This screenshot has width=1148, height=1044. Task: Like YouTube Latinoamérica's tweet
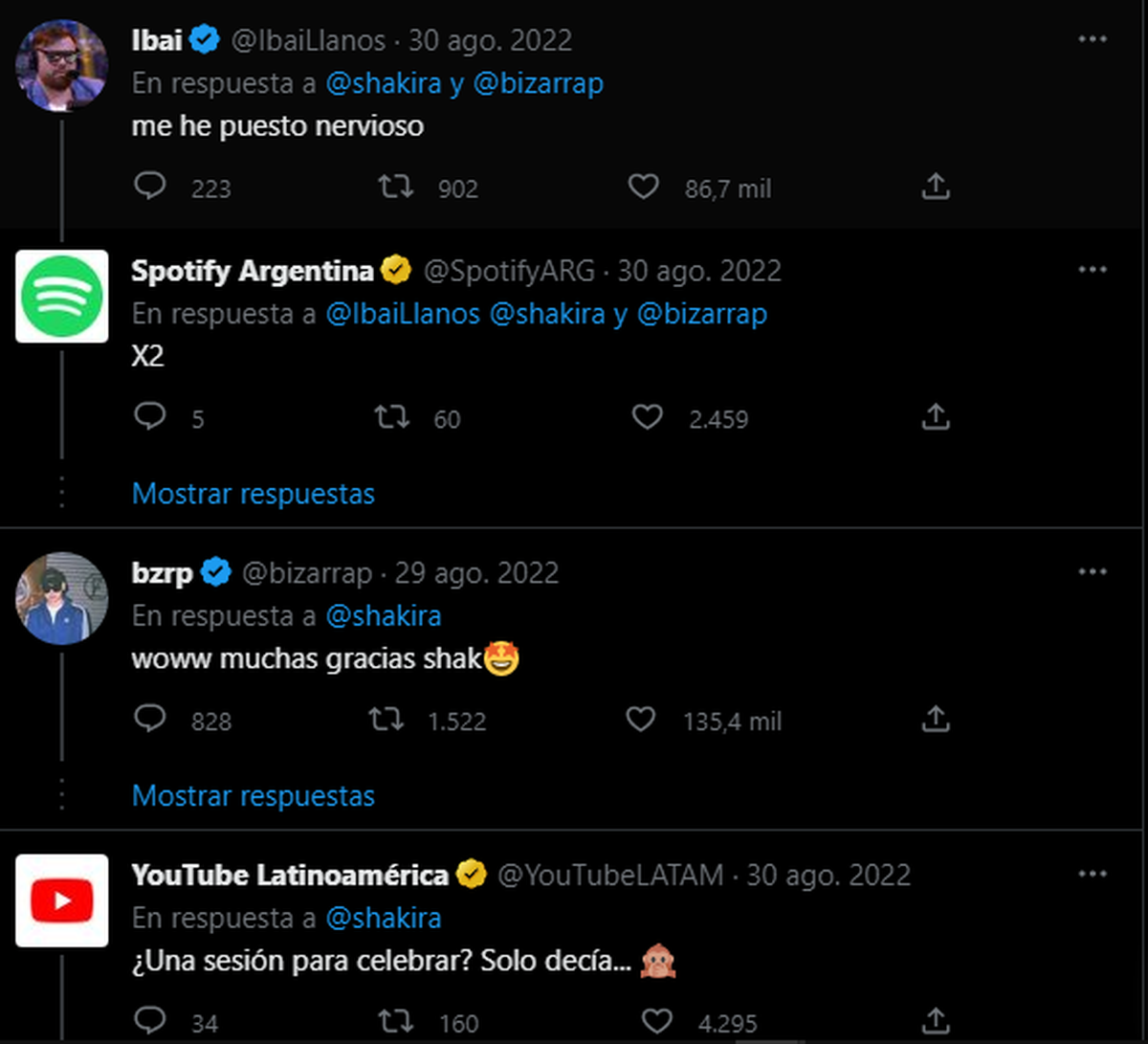coord(657,1020)
